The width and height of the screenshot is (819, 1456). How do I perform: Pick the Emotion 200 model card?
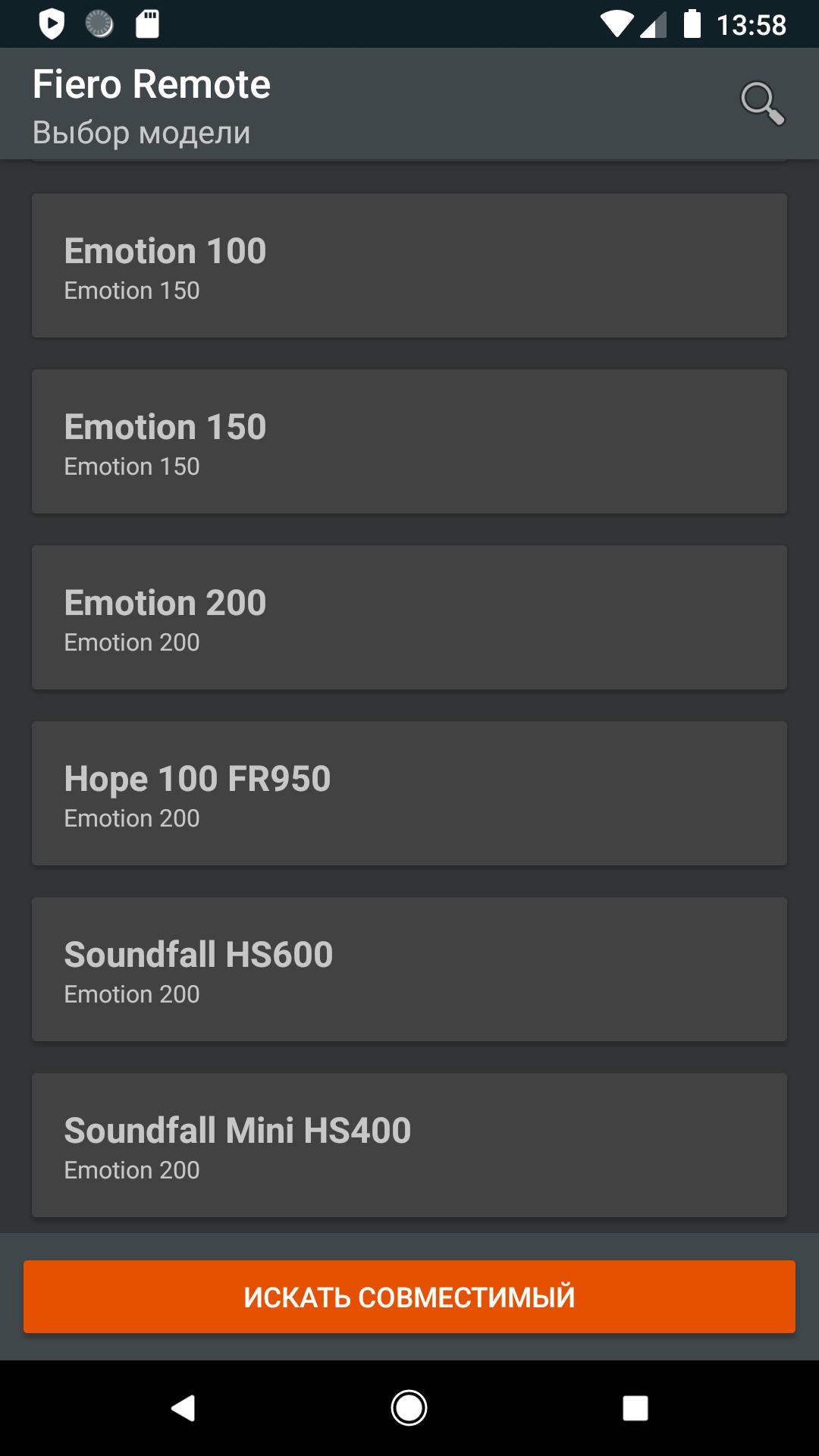point(409,617)
